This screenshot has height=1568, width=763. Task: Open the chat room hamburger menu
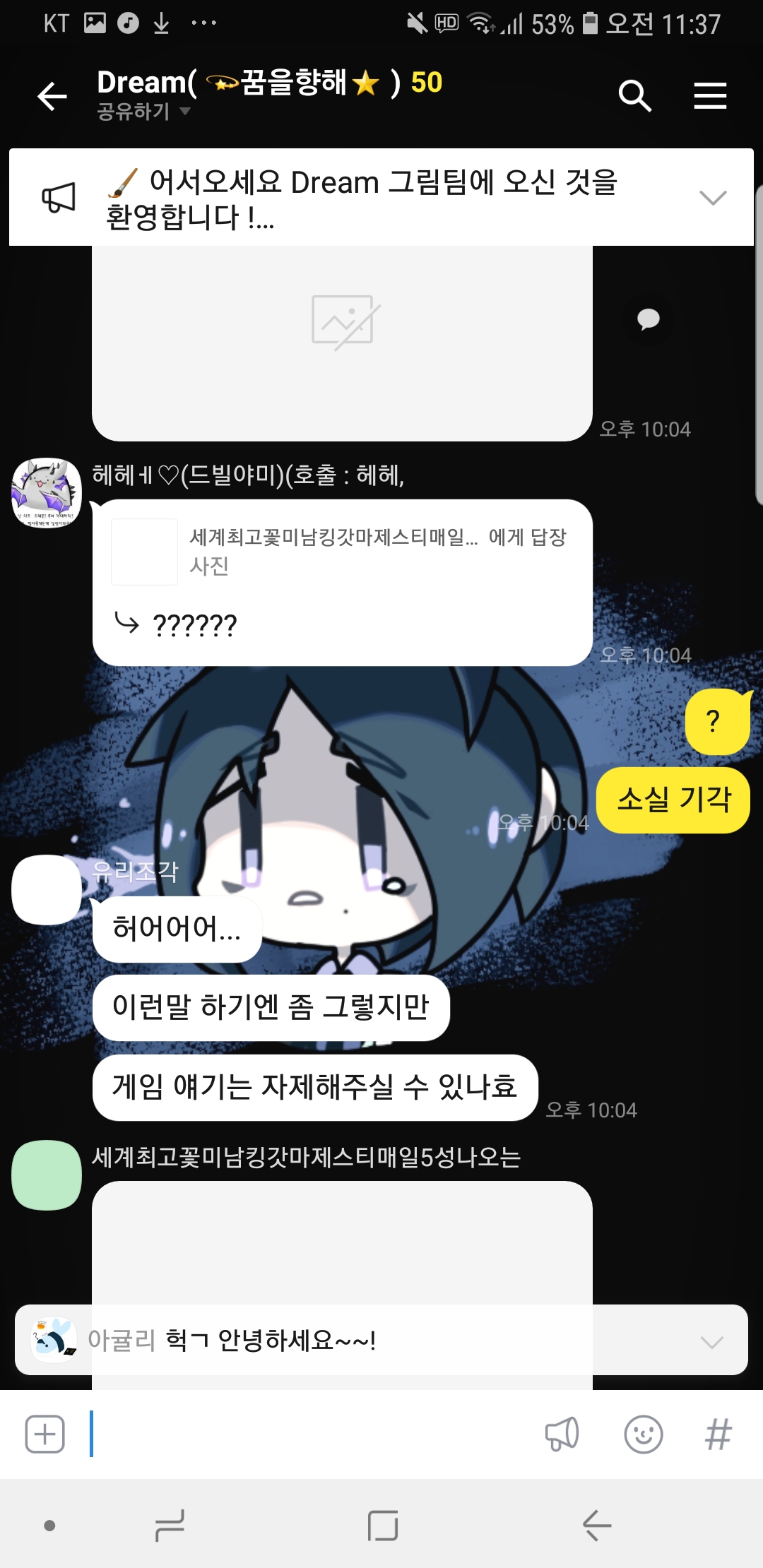[x=709, y=96]
